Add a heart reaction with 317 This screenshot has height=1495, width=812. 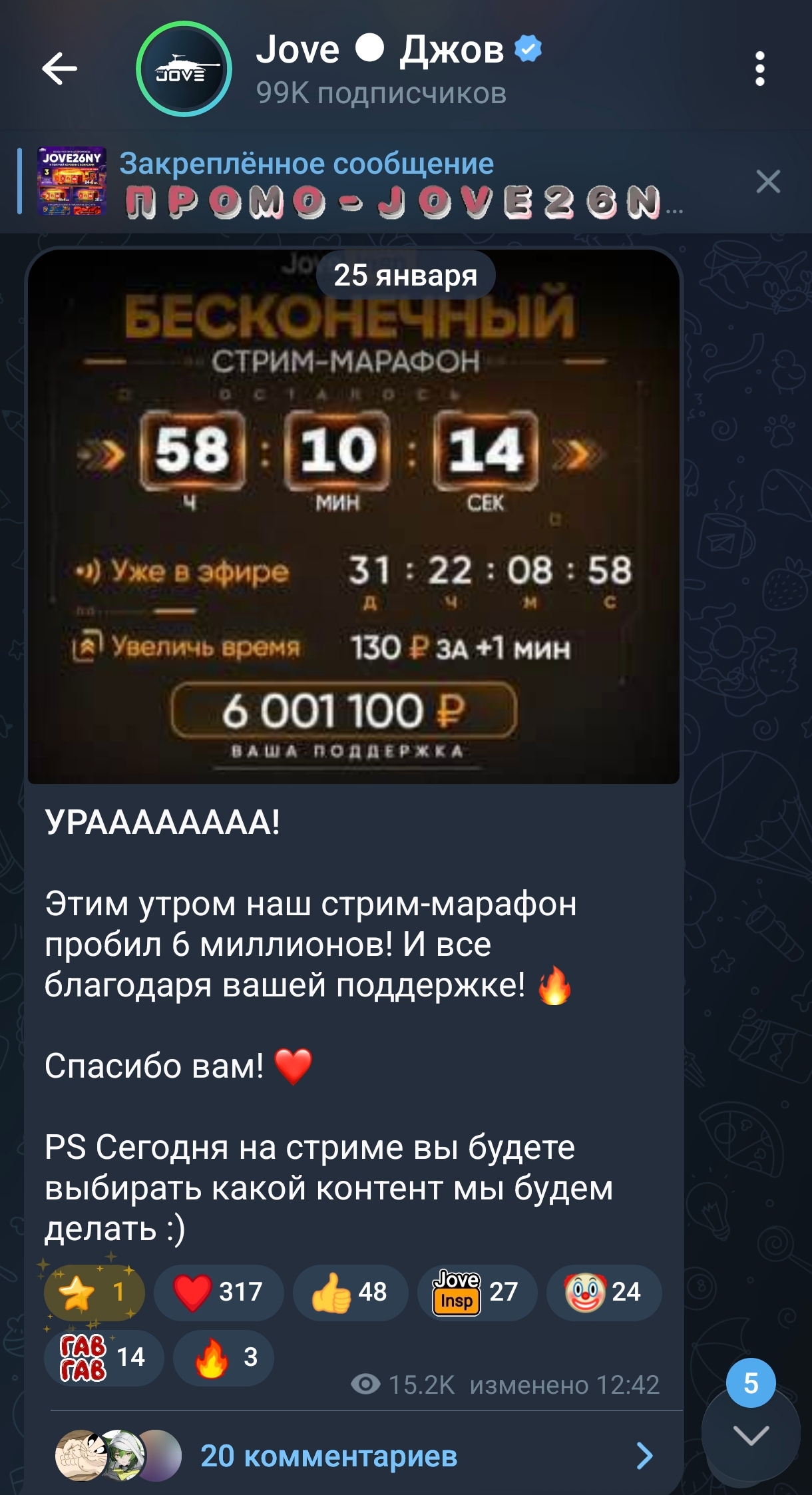pyautogui.click(x=218, y=1292)
